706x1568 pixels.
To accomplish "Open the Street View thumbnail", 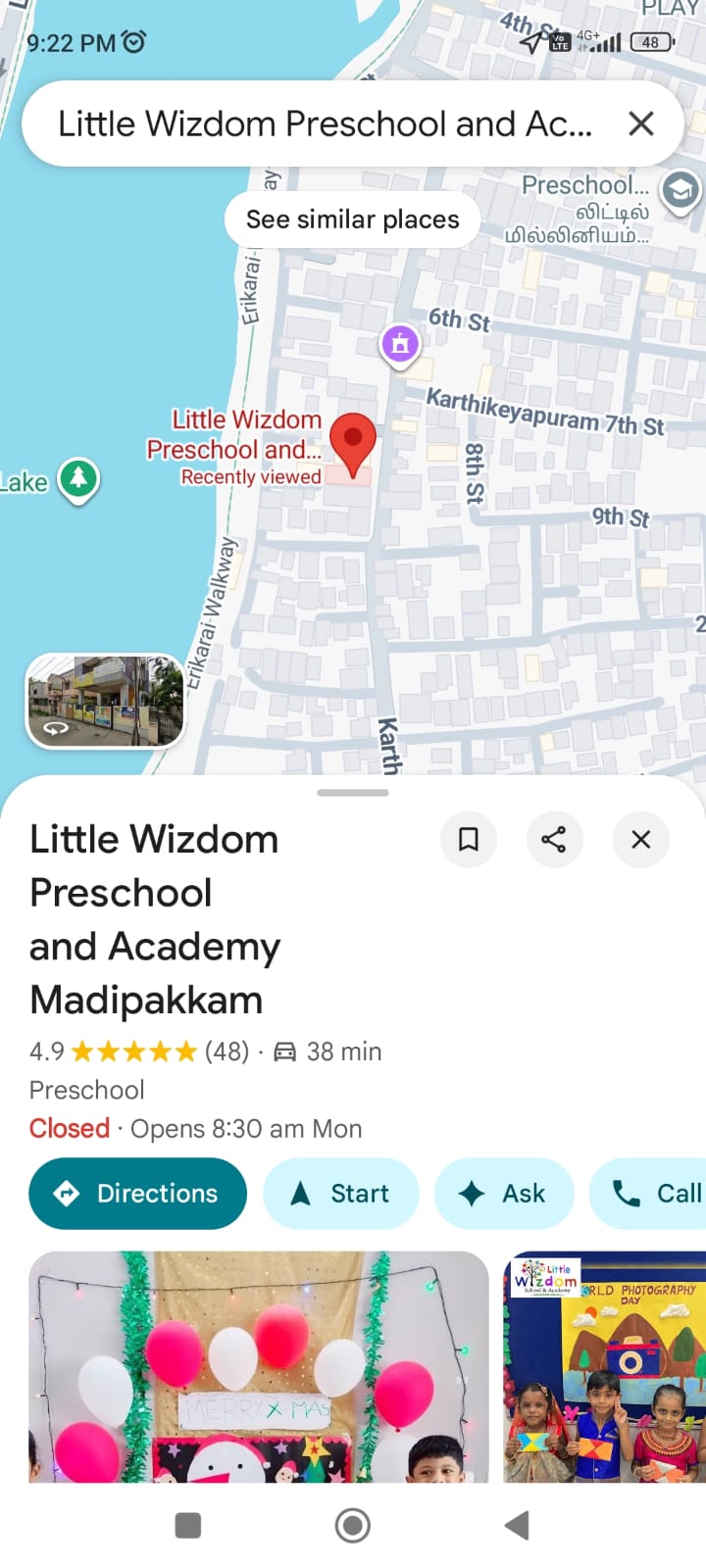I will click(105, 701).
